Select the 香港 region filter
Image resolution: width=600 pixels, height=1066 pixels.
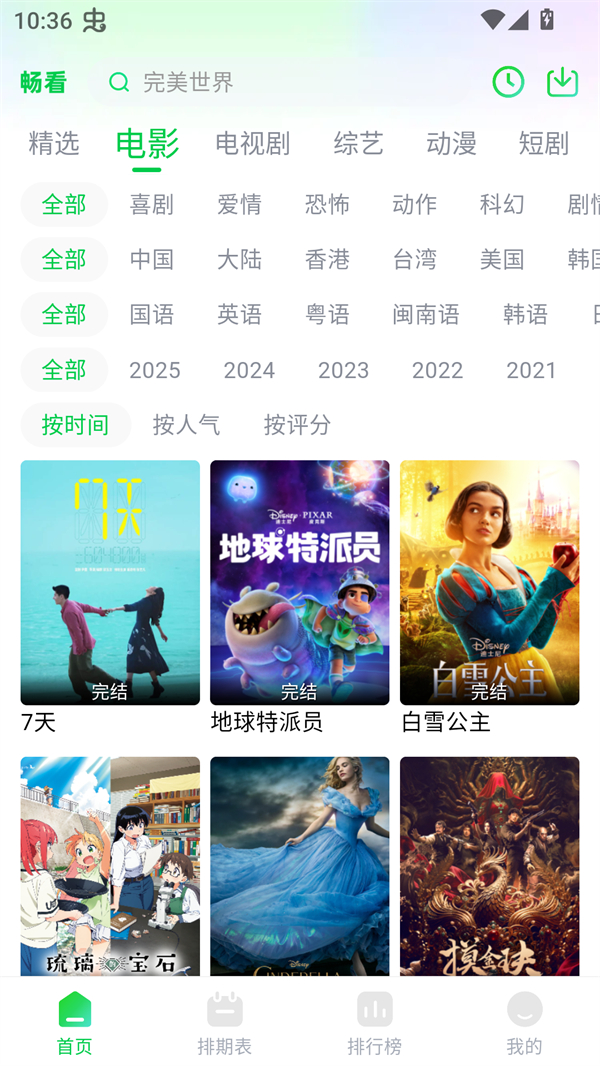click(327, 260)
